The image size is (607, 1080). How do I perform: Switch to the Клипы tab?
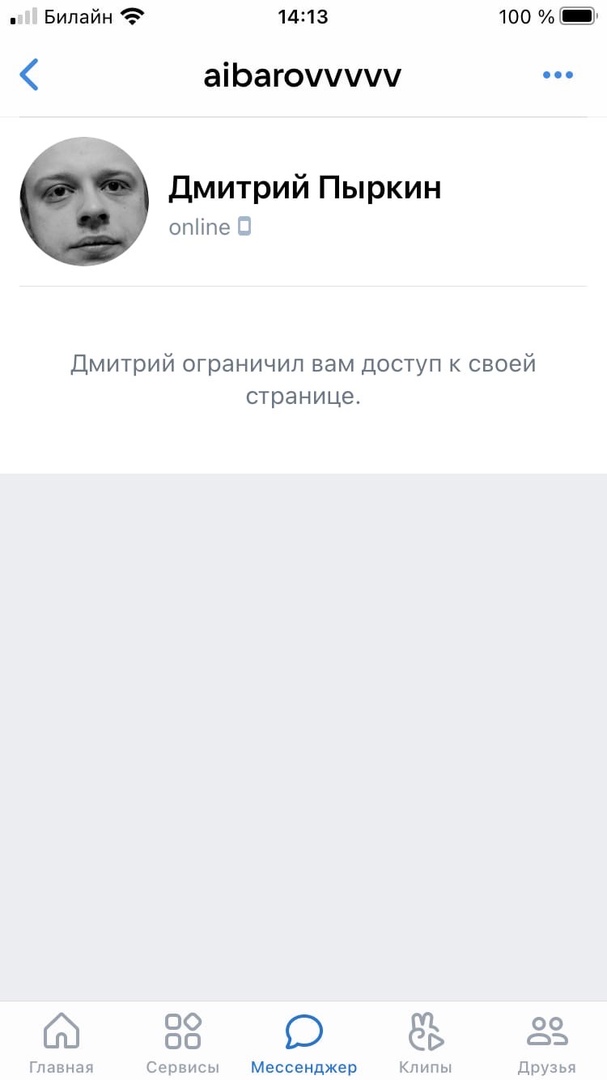pos(425,1041)
